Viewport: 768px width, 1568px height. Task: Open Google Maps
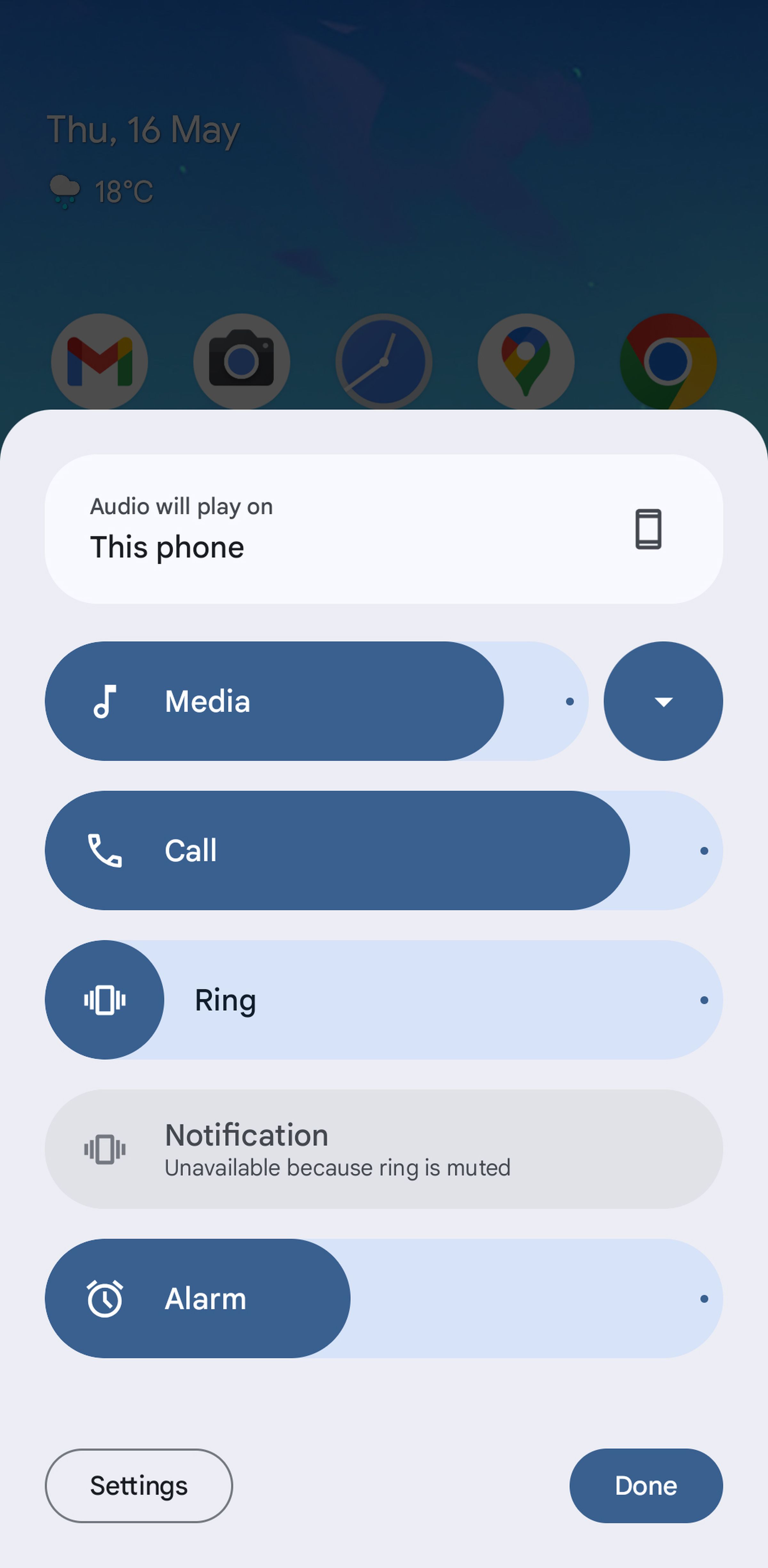point(524,362)
